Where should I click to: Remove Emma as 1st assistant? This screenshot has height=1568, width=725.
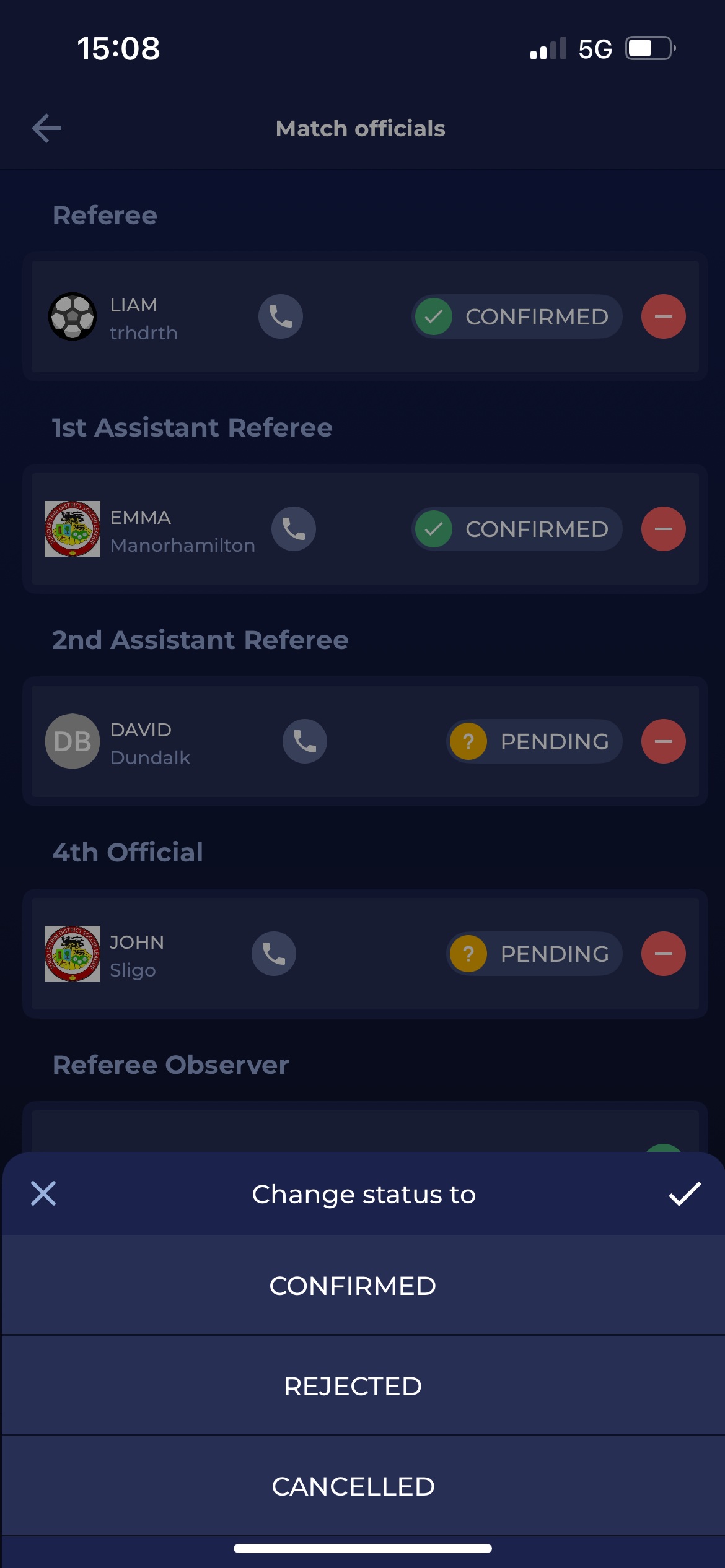pos(663,529)
